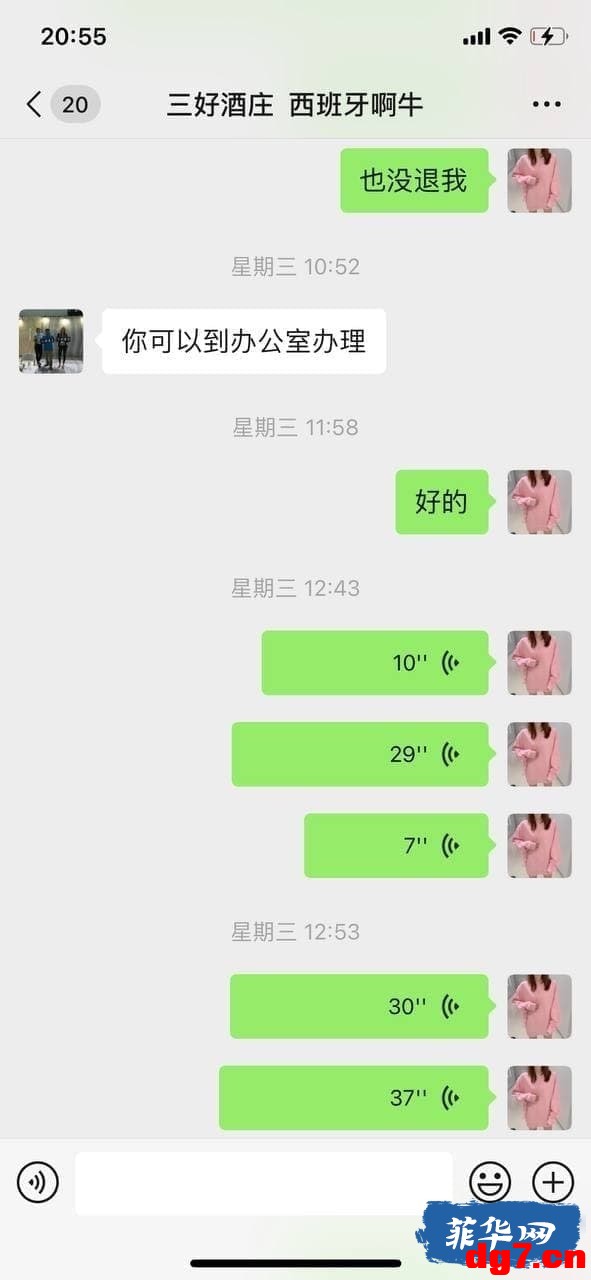Play the 29-second voice message
Screen dimensions: 591x1280
click(x=360, y=754)
